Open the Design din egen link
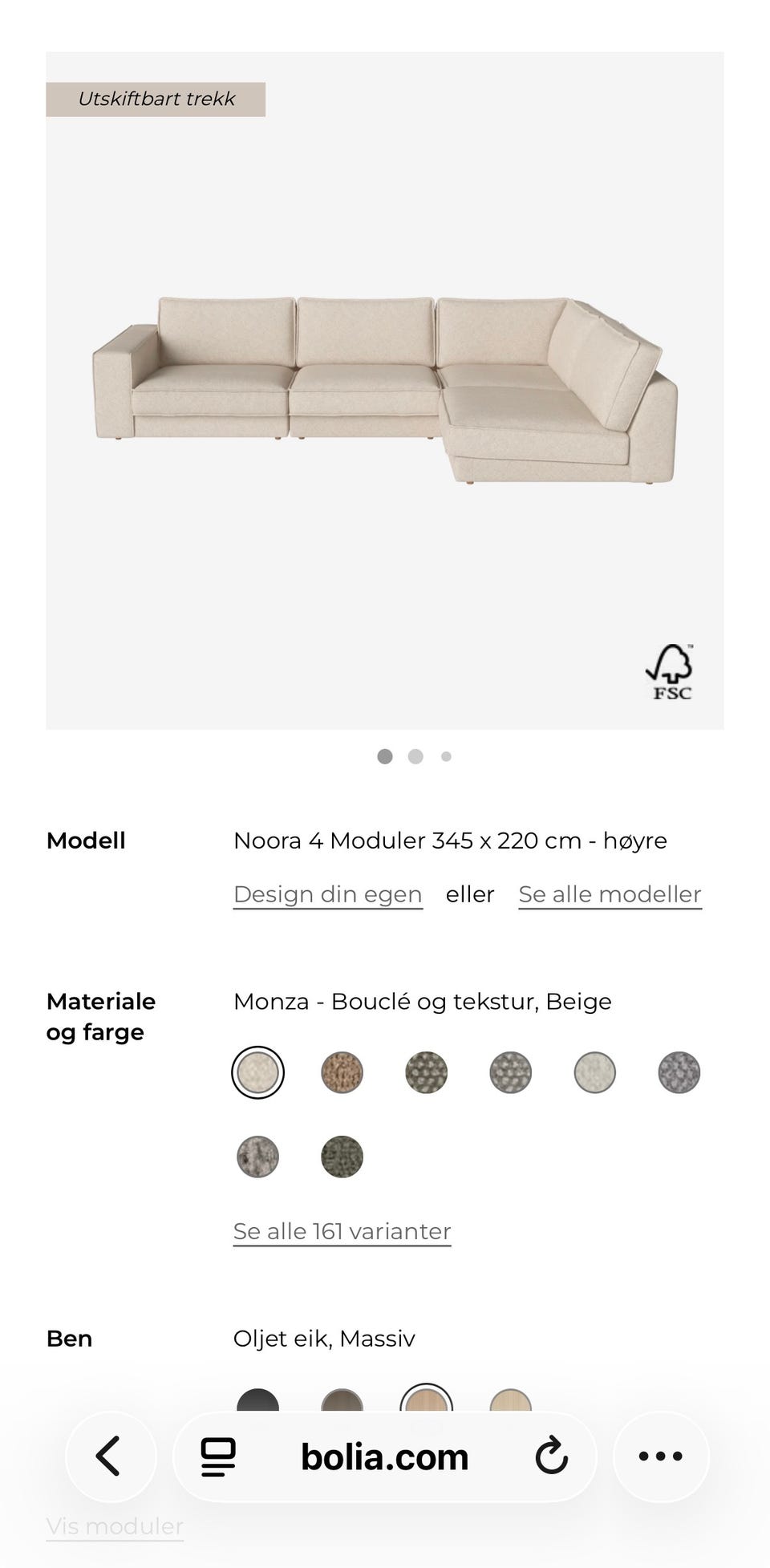Screen dimensions: 770x1568 pyautogui.click(x=327, y=893)
